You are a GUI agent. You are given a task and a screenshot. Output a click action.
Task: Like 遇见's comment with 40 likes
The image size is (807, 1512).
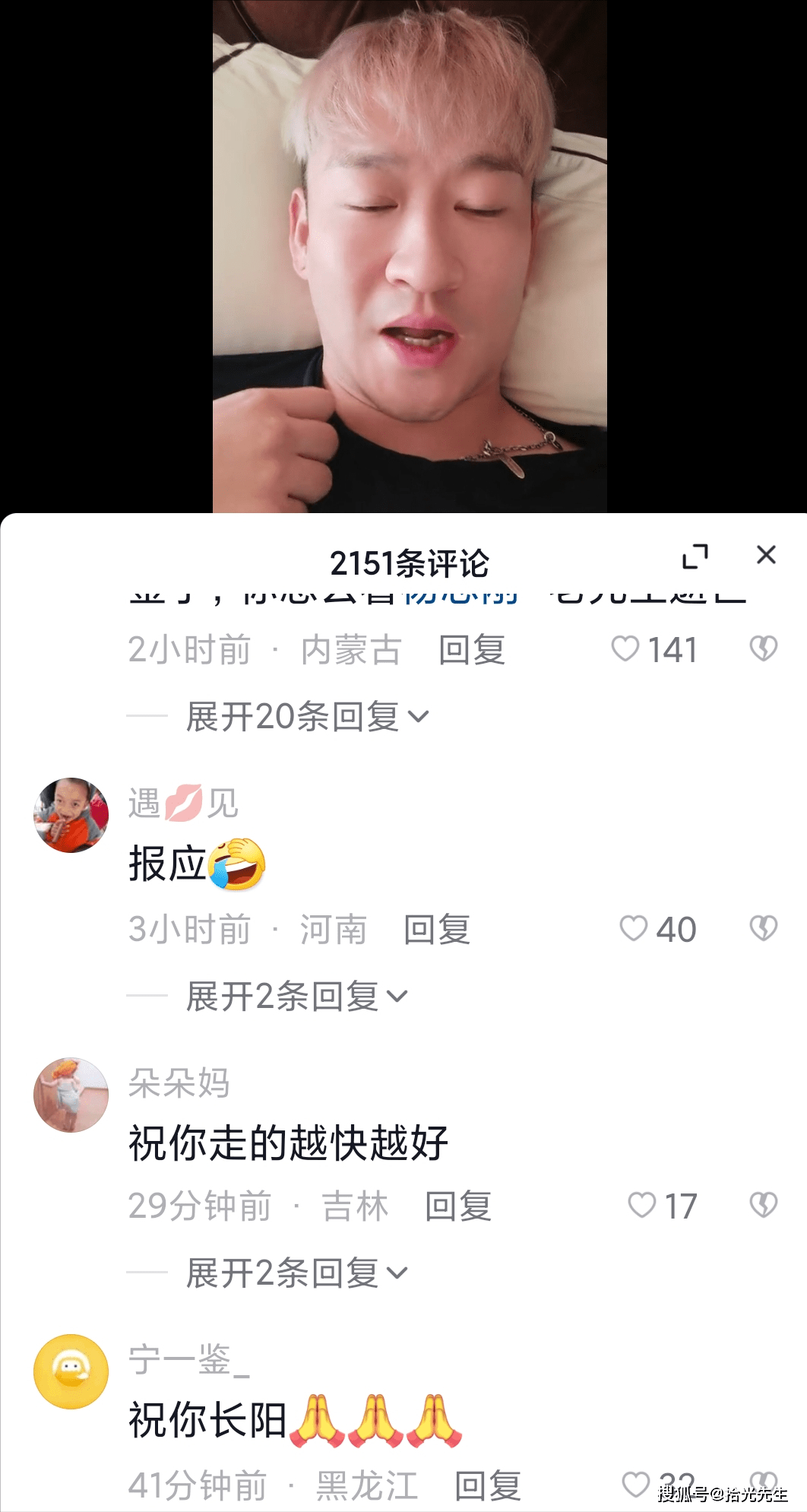point(634,929)
